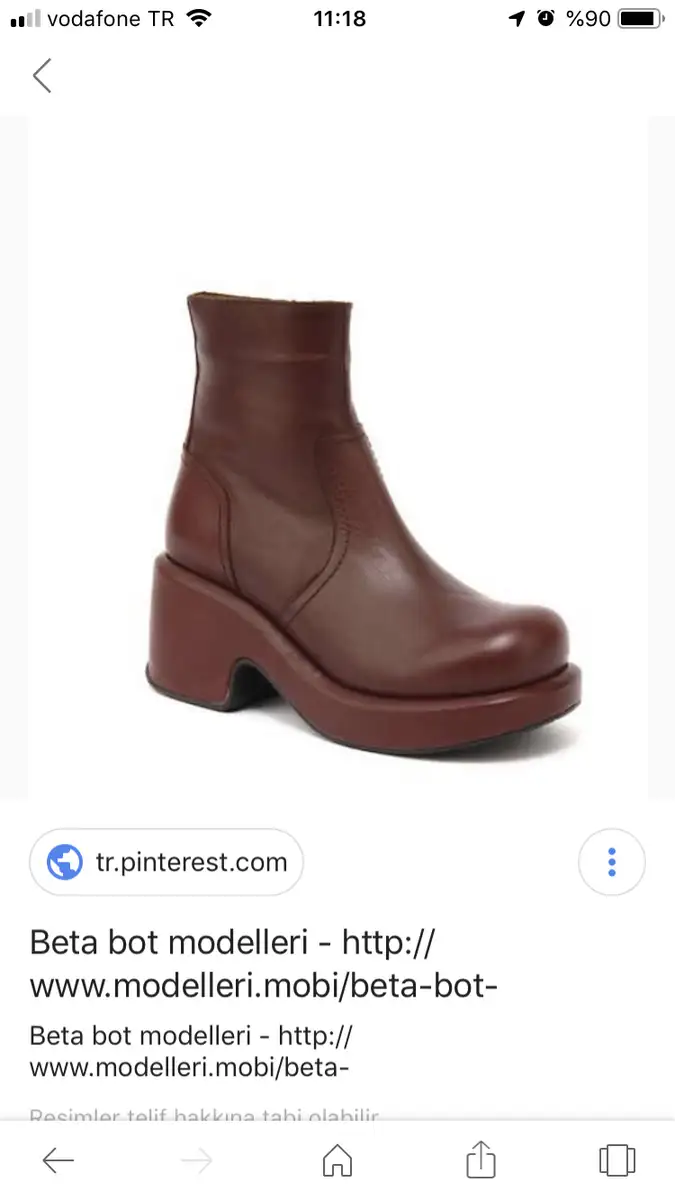Navigate back with the bottom toolbar arrow

click(x=58, y=1160)
